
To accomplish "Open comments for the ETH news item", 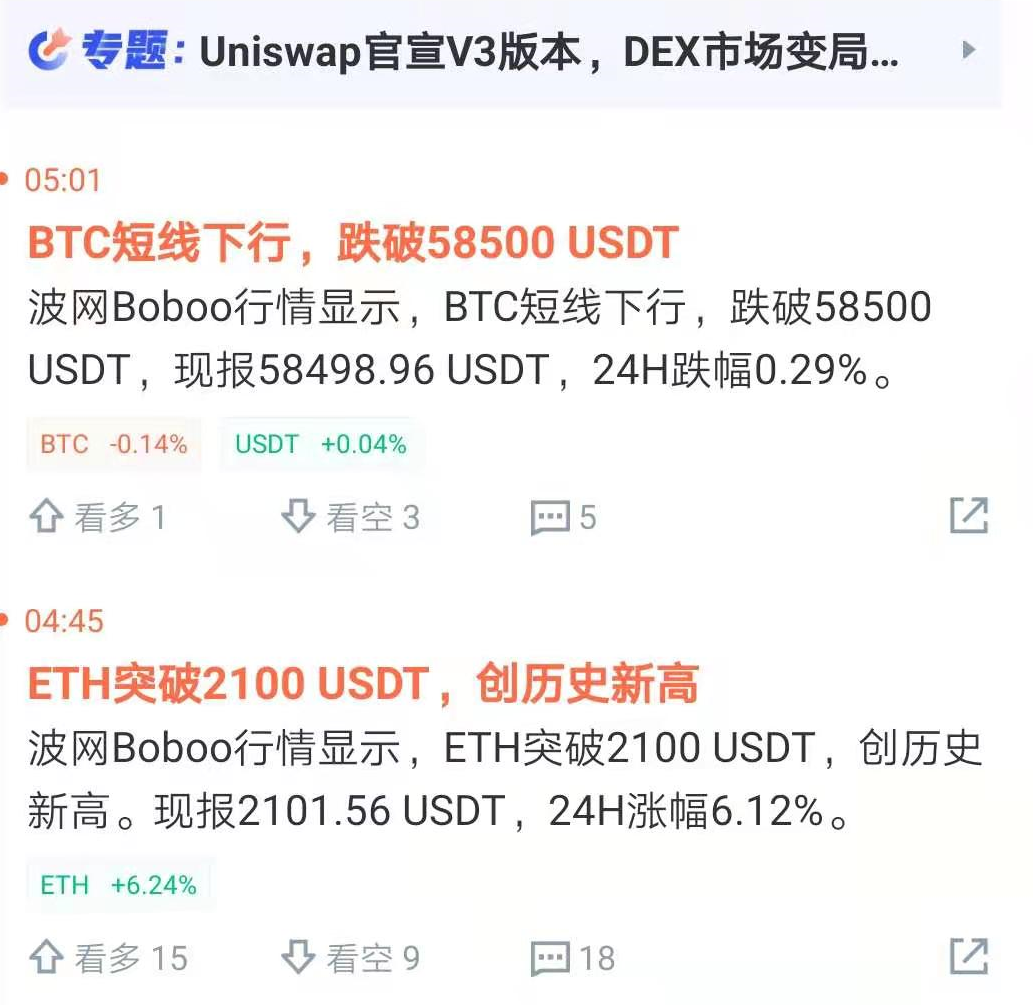I will tap(572, 958).
